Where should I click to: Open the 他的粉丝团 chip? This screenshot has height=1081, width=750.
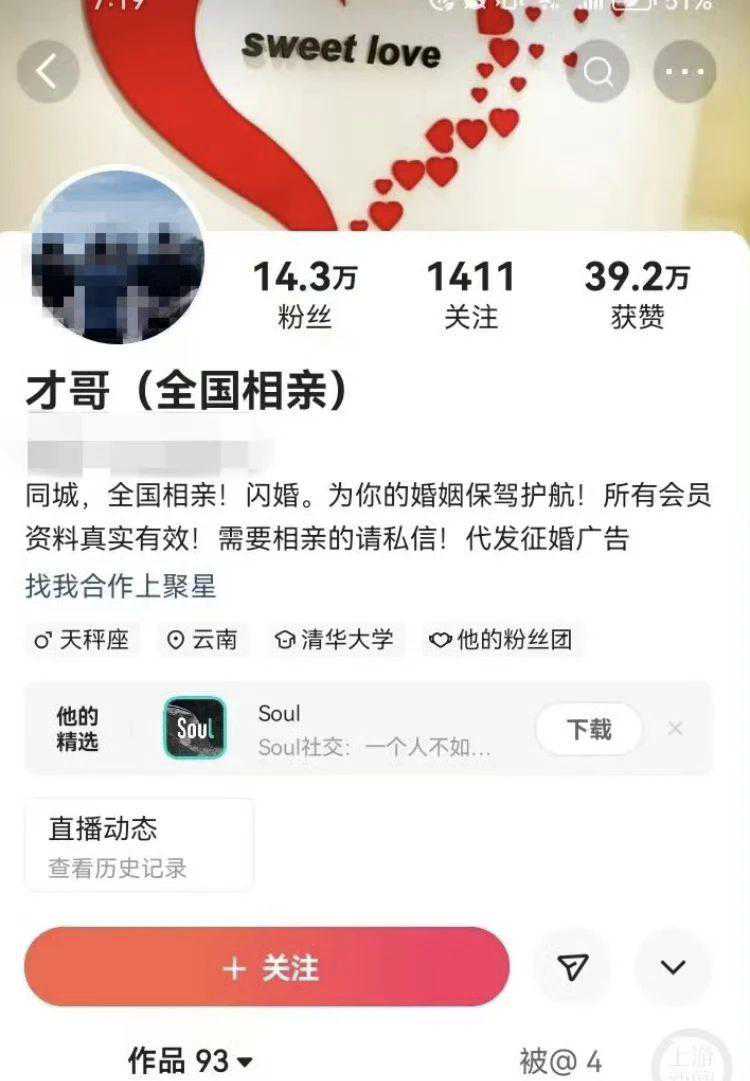[503, 639]
